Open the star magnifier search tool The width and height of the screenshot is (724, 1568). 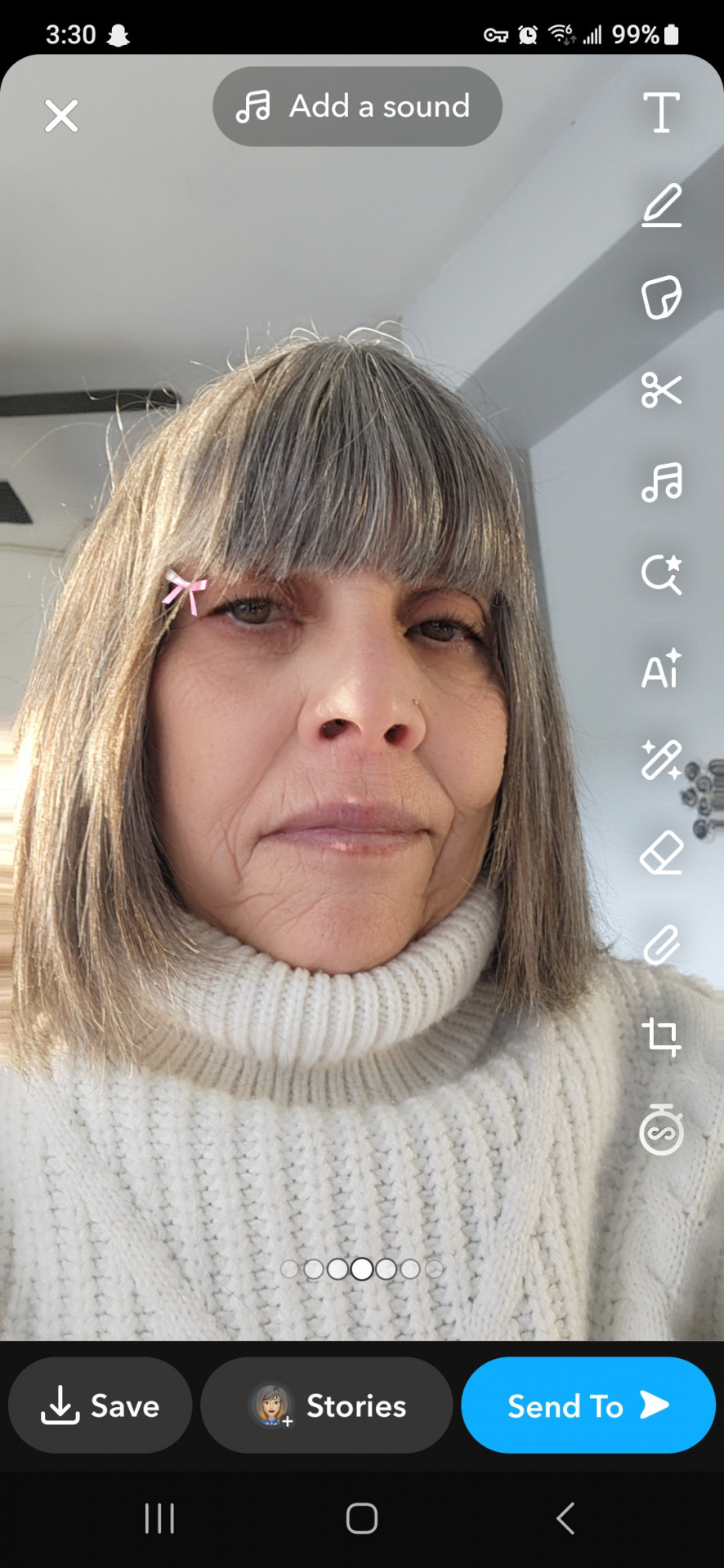[x=661, y=574]
